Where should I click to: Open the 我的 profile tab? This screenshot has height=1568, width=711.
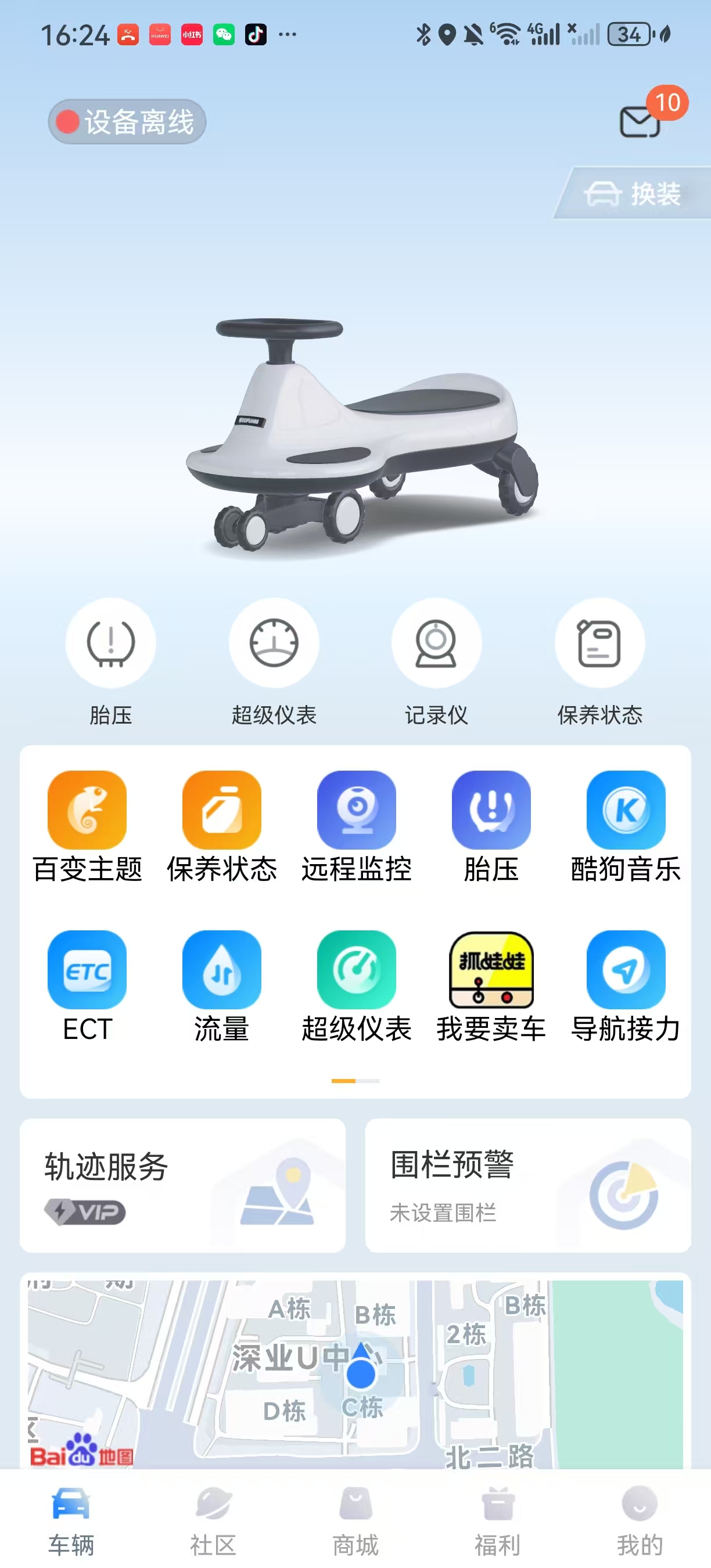(x=640, y=1519)
